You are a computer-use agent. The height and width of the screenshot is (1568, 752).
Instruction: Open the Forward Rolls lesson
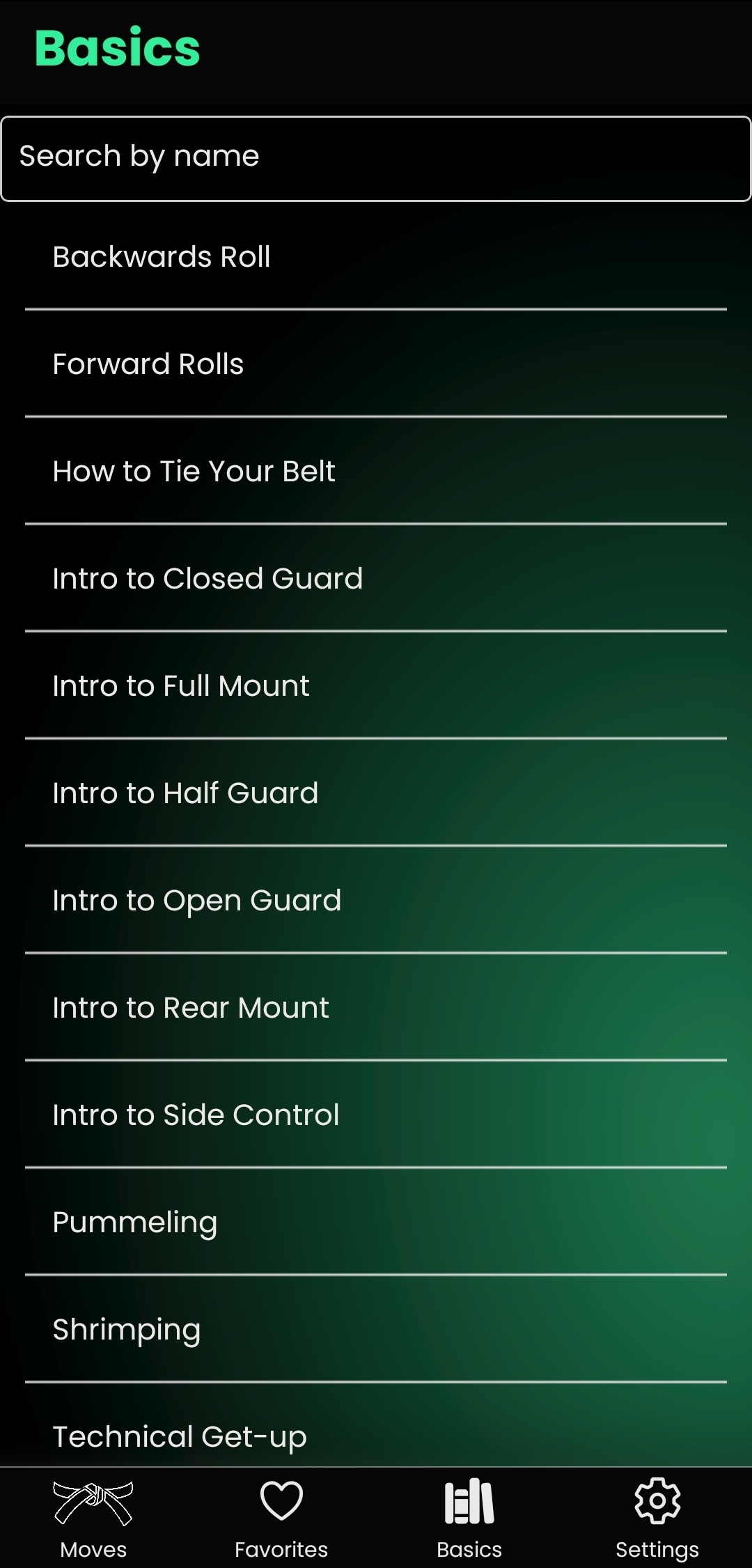148,364
